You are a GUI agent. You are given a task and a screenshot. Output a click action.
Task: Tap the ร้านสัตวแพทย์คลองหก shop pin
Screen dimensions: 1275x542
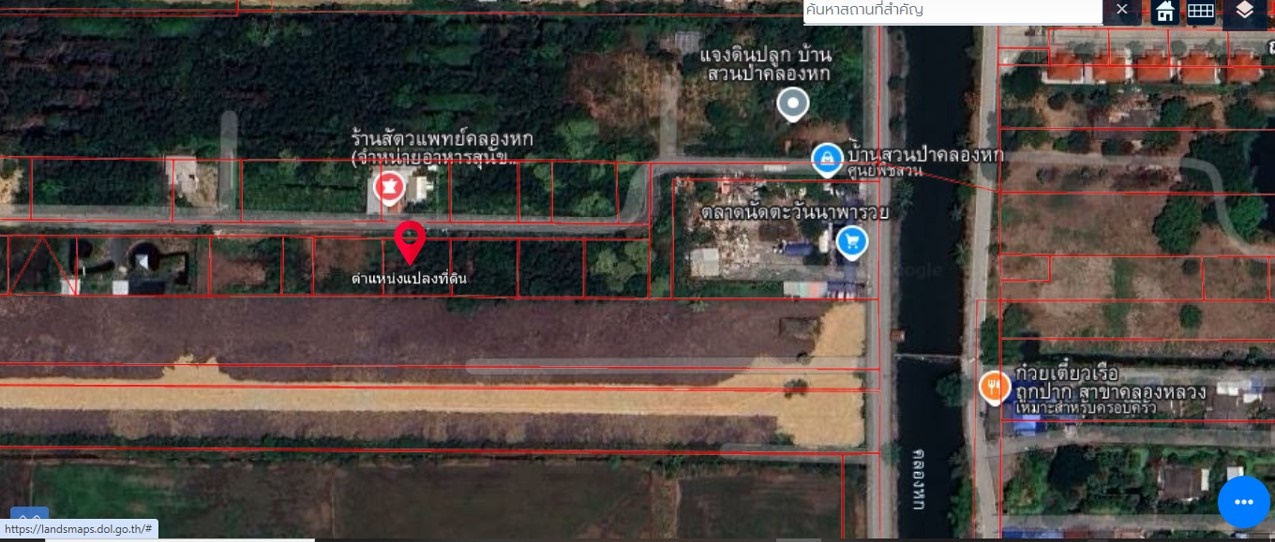click(388, 186)
